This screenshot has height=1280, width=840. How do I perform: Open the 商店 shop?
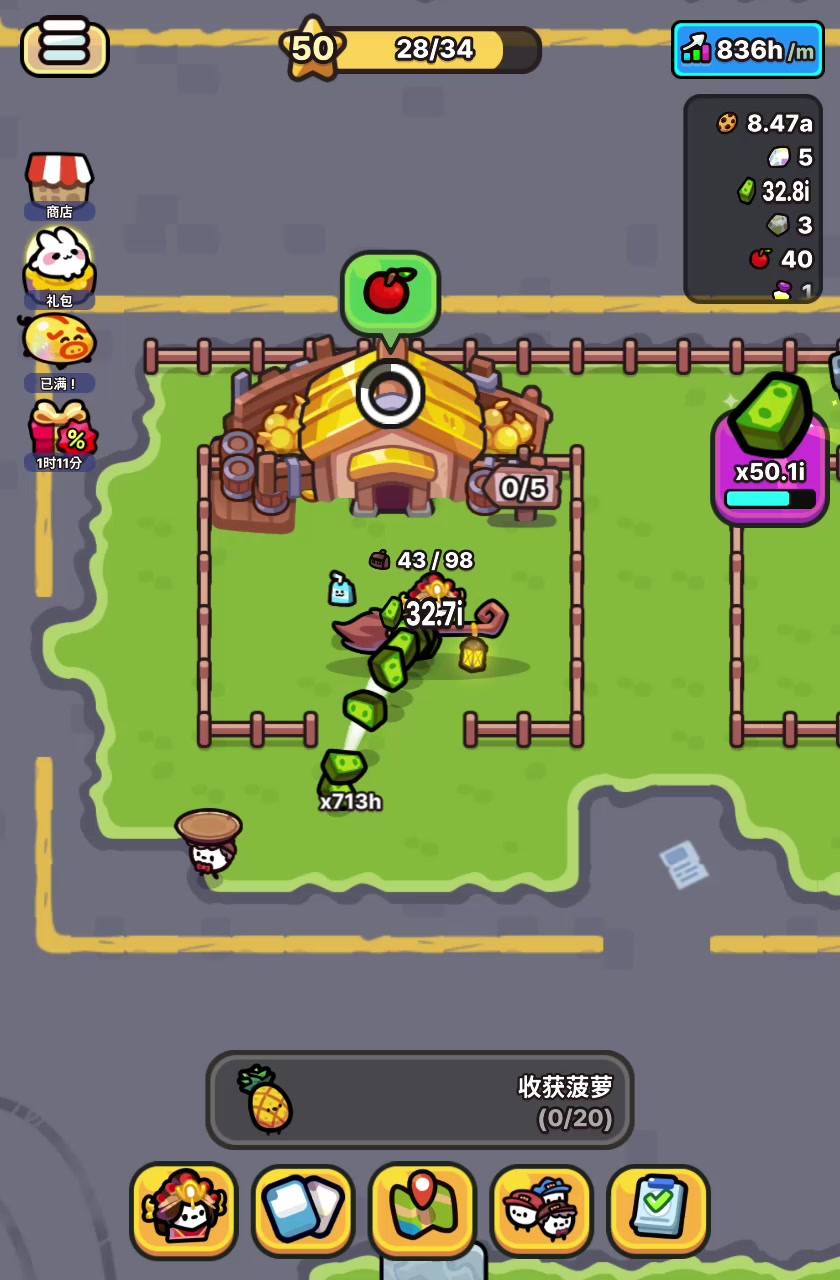coord(59,182)
